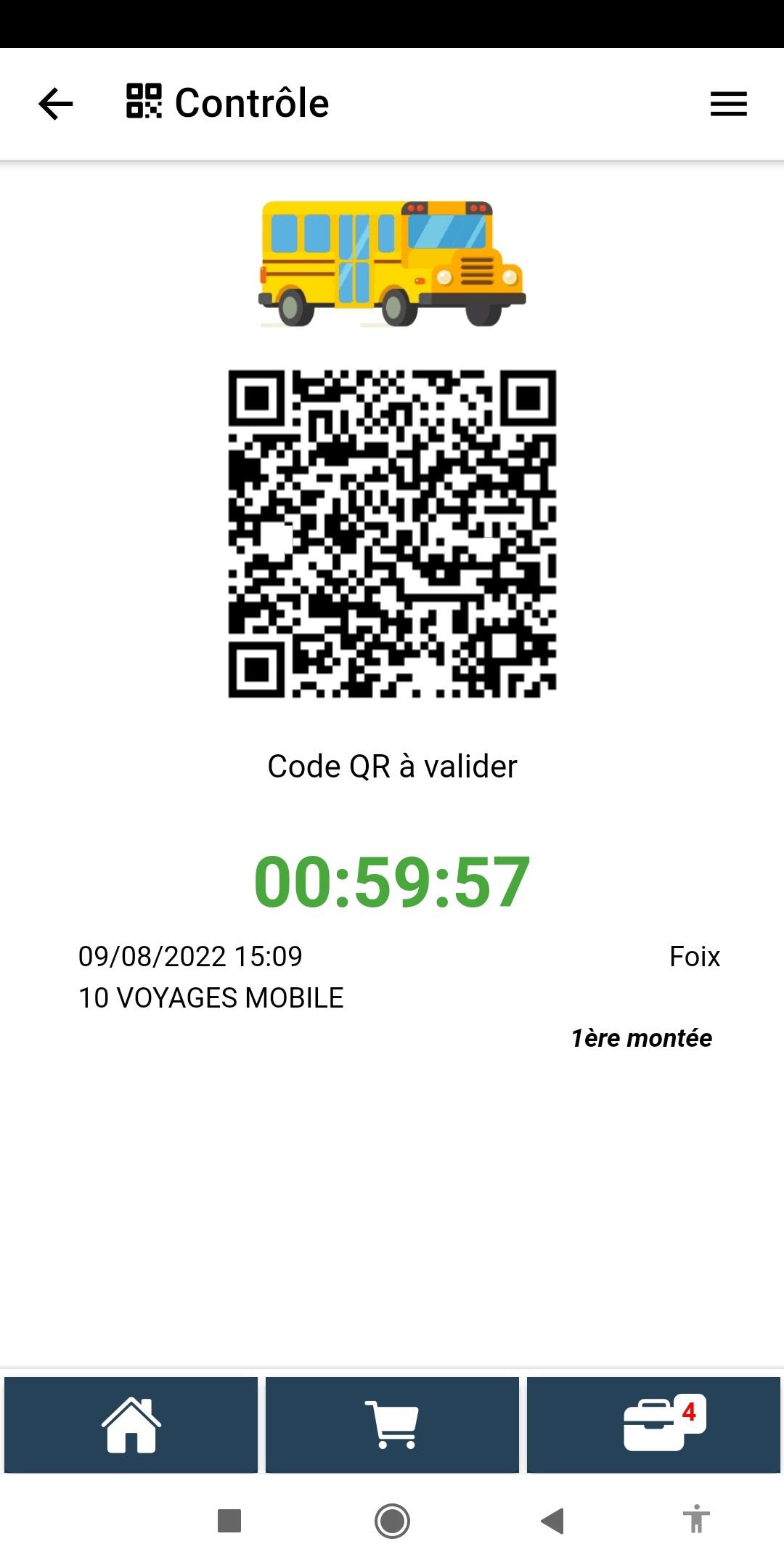The width and height of the screenshot is (784, 1568).
Task: Go back using the top-left arrow
Action: [56, 104]
